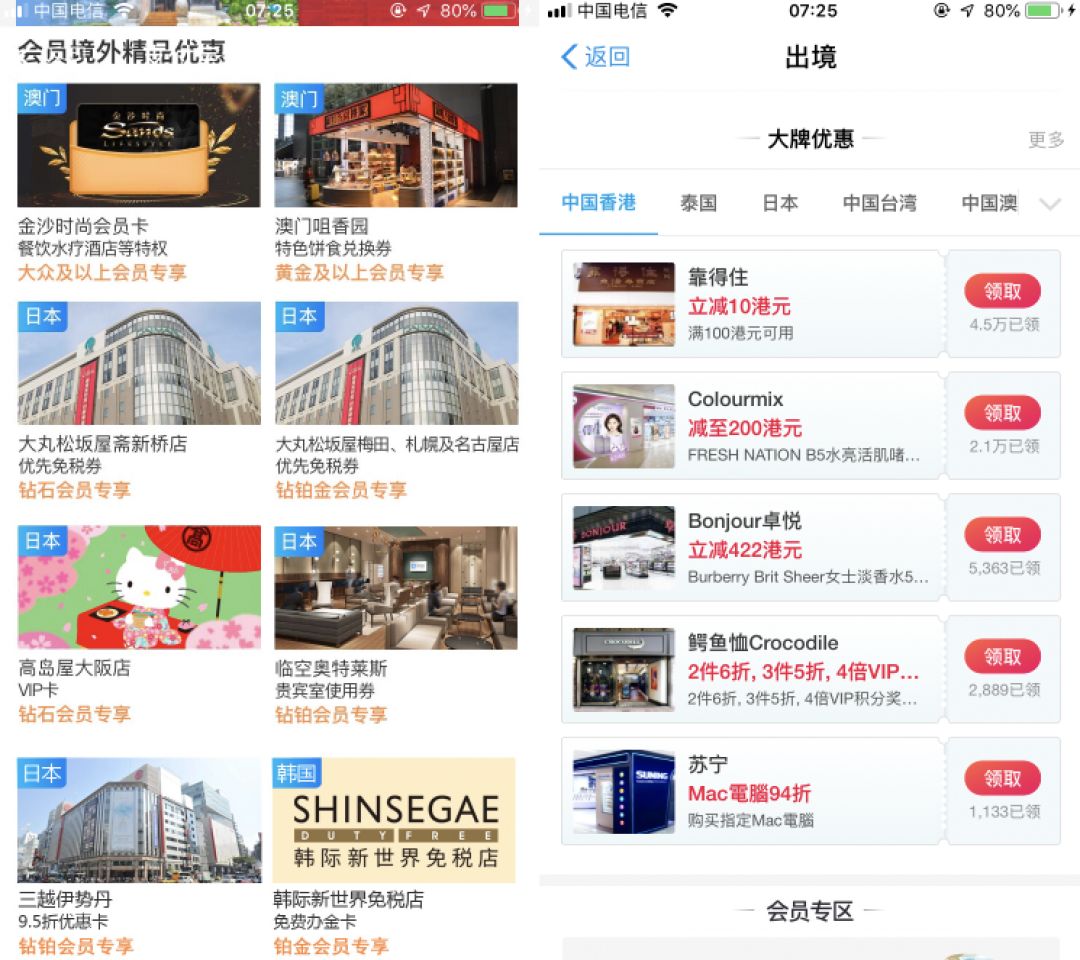
Task: Go back with the 返回 arrow
Action: tap(595, 57)
